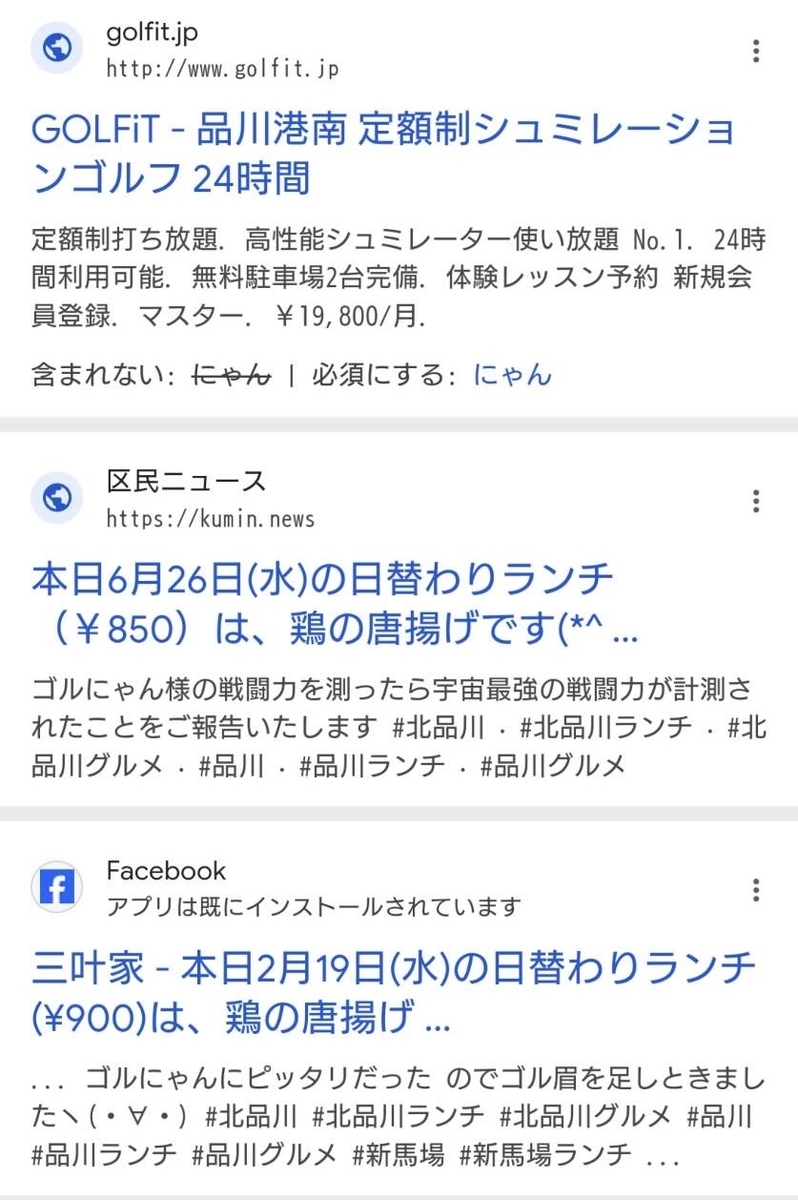This screenshot has height=1200, width=798.
Task: Open overflow menu for Facebook result
Action: (x=756, y=889)
